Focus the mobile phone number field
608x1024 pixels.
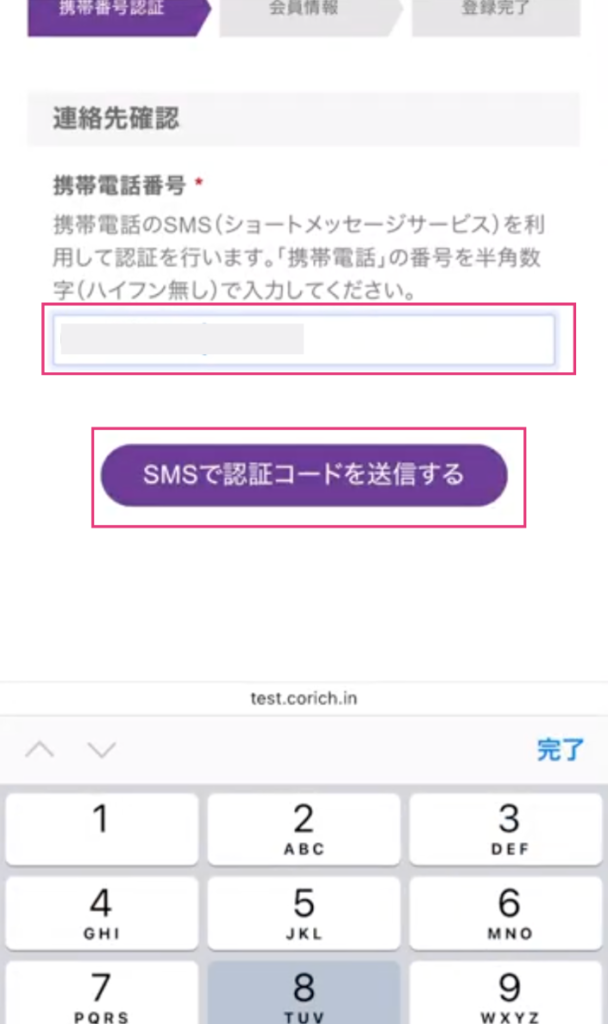coord(304,341)
